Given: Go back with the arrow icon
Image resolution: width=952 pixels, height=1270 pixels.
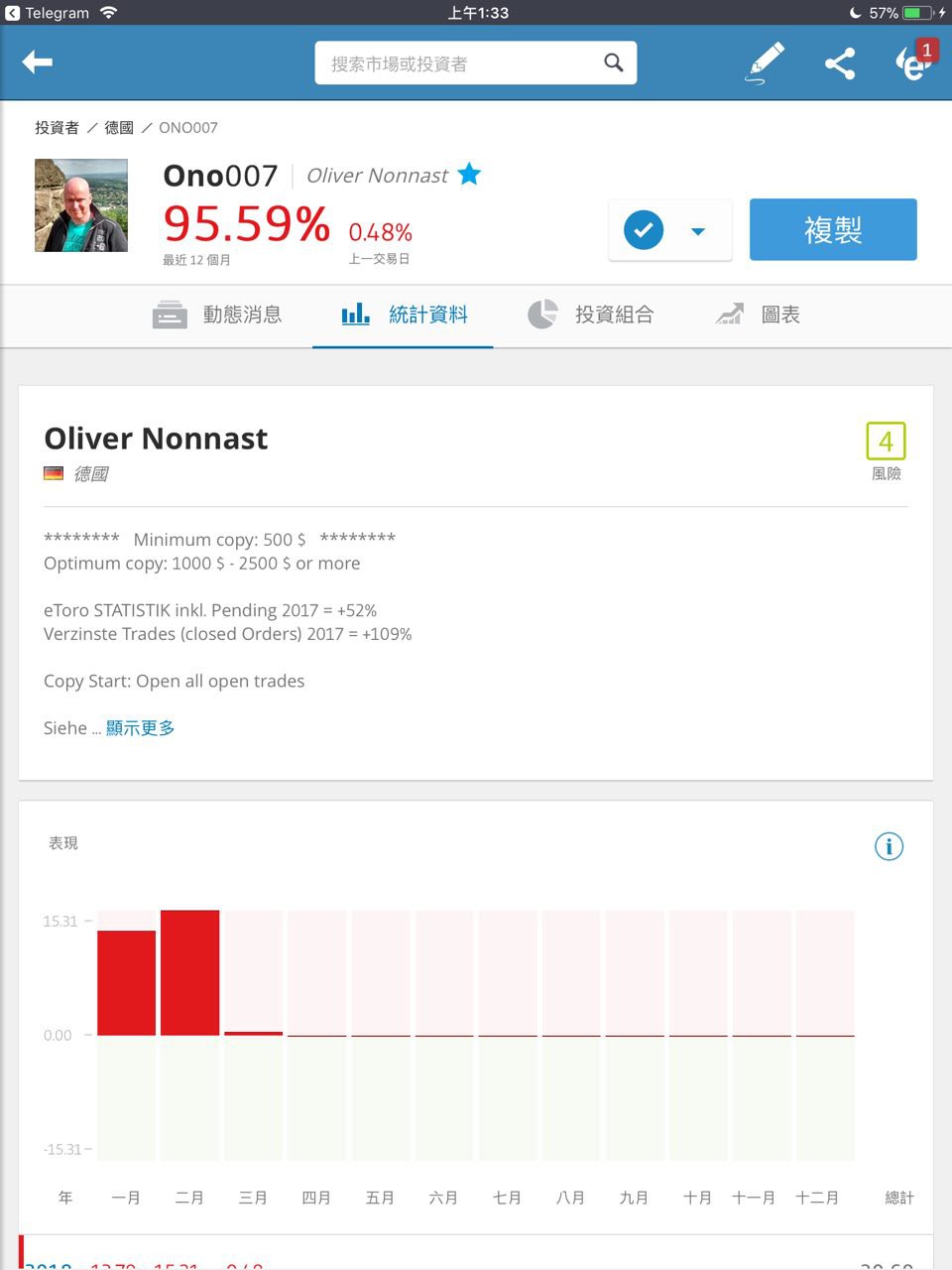Looking at the screenshot, I should 38,63.
